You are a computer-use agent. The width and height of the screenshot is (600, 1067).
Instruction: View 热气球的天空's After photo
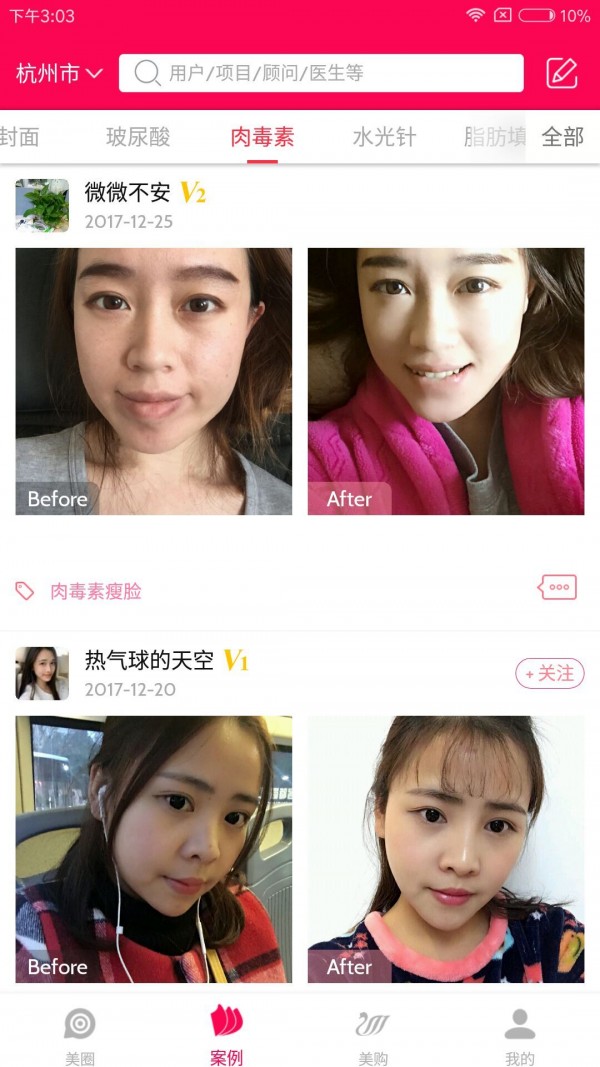click(446, 849)
